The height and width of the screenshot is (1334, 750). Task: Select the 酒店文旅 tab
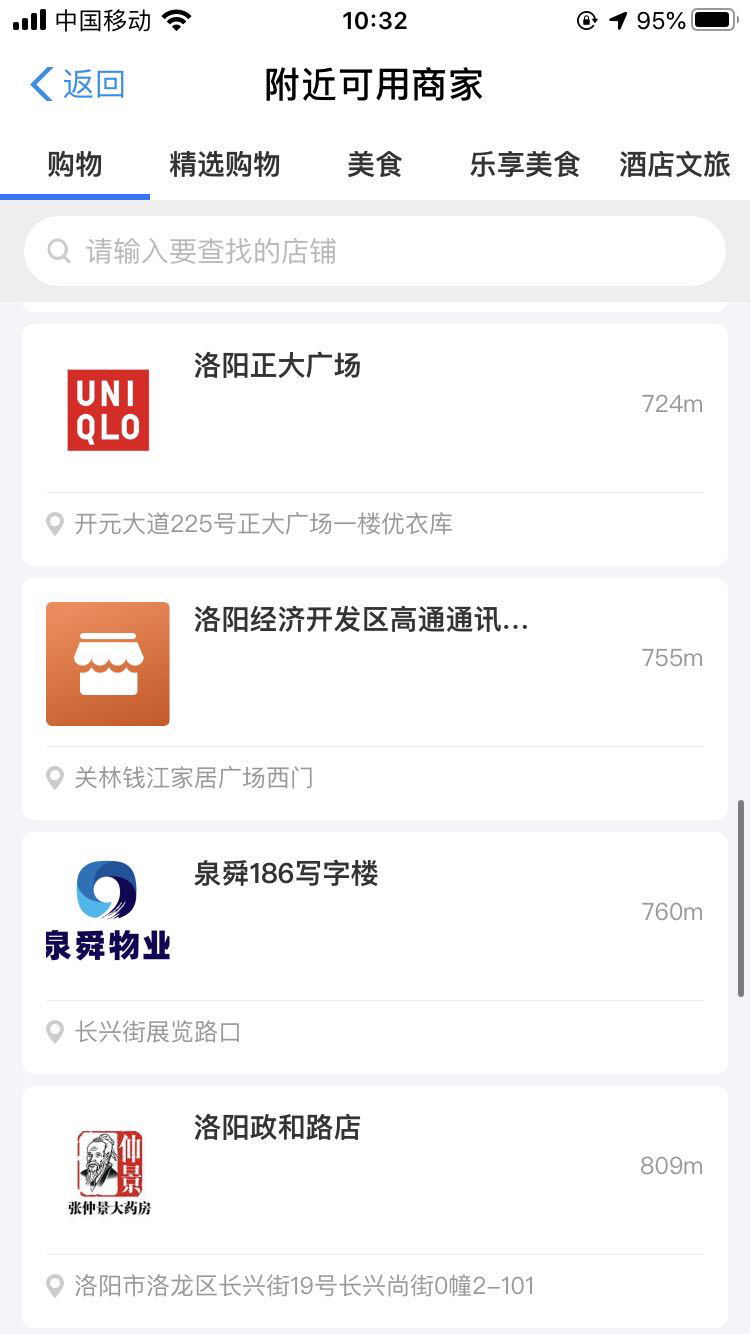[x=675, y=164]
